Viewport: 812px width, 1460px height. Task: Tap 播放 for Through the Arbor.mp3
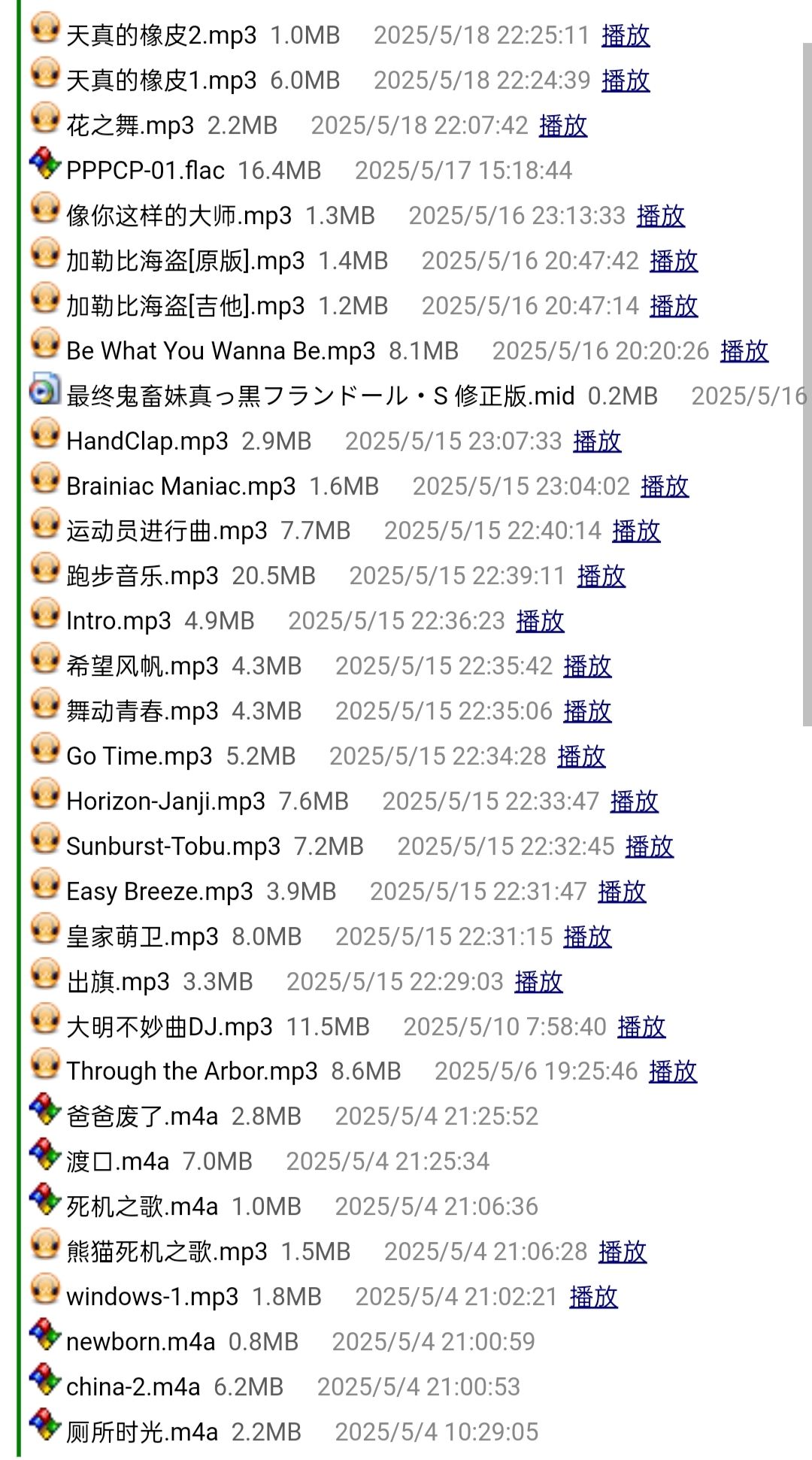(672, 1071)
